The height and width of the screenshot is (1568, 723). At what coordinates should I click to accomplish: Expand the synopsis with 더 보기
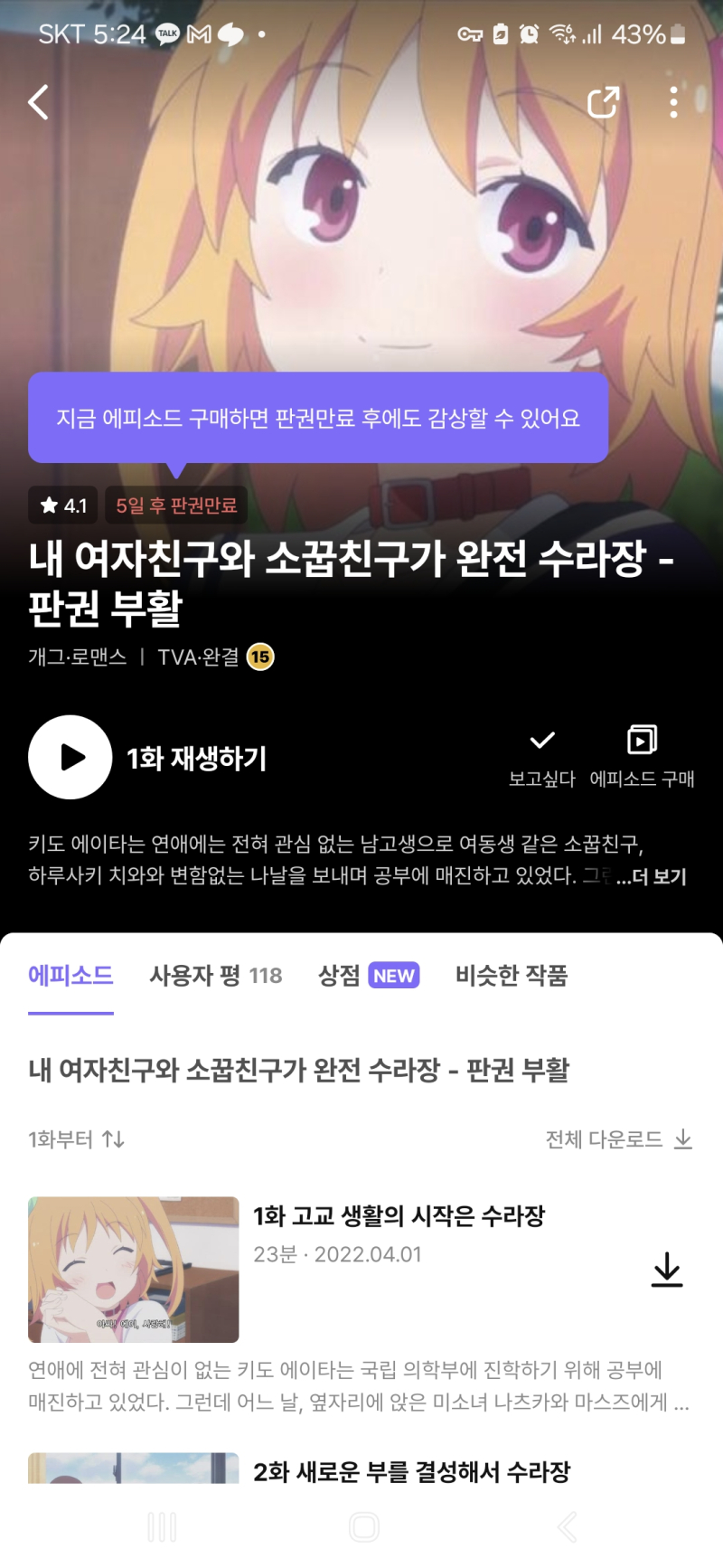pyautogui.click(x=652, y=876)
